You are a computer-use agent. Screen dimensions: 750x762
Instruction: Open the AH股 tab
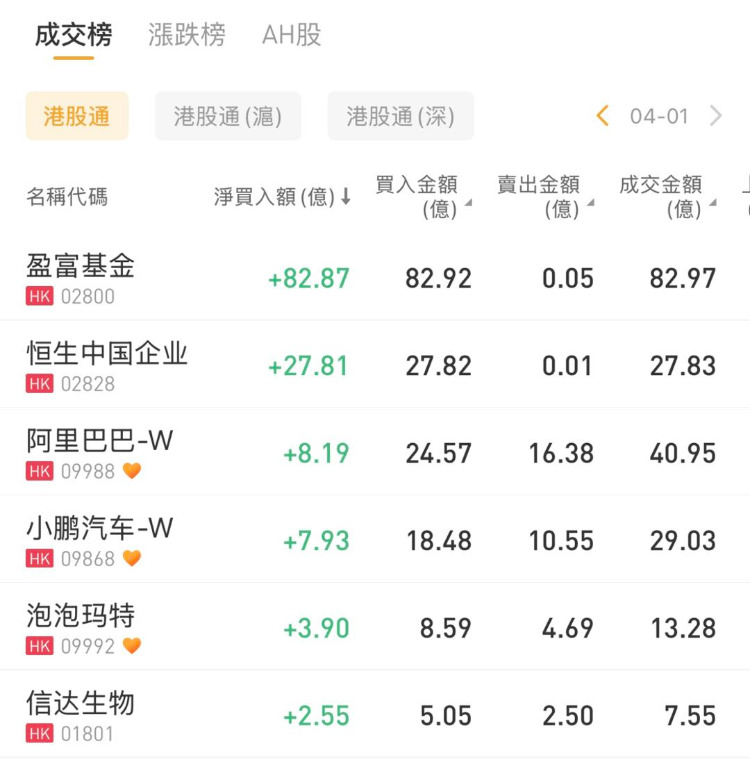click(x=291, y=36)
